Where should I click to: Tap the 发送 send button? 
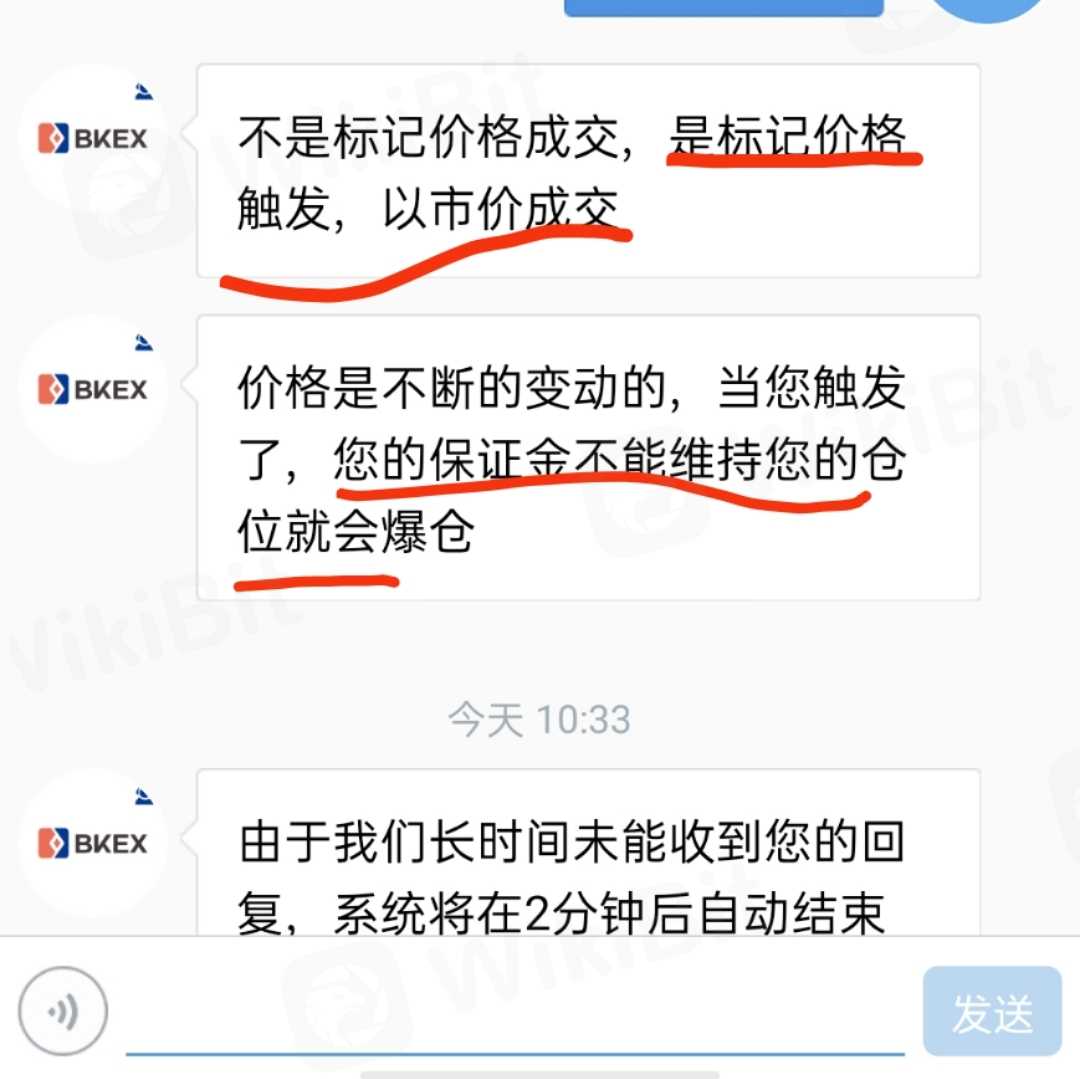pos(991,1014)
